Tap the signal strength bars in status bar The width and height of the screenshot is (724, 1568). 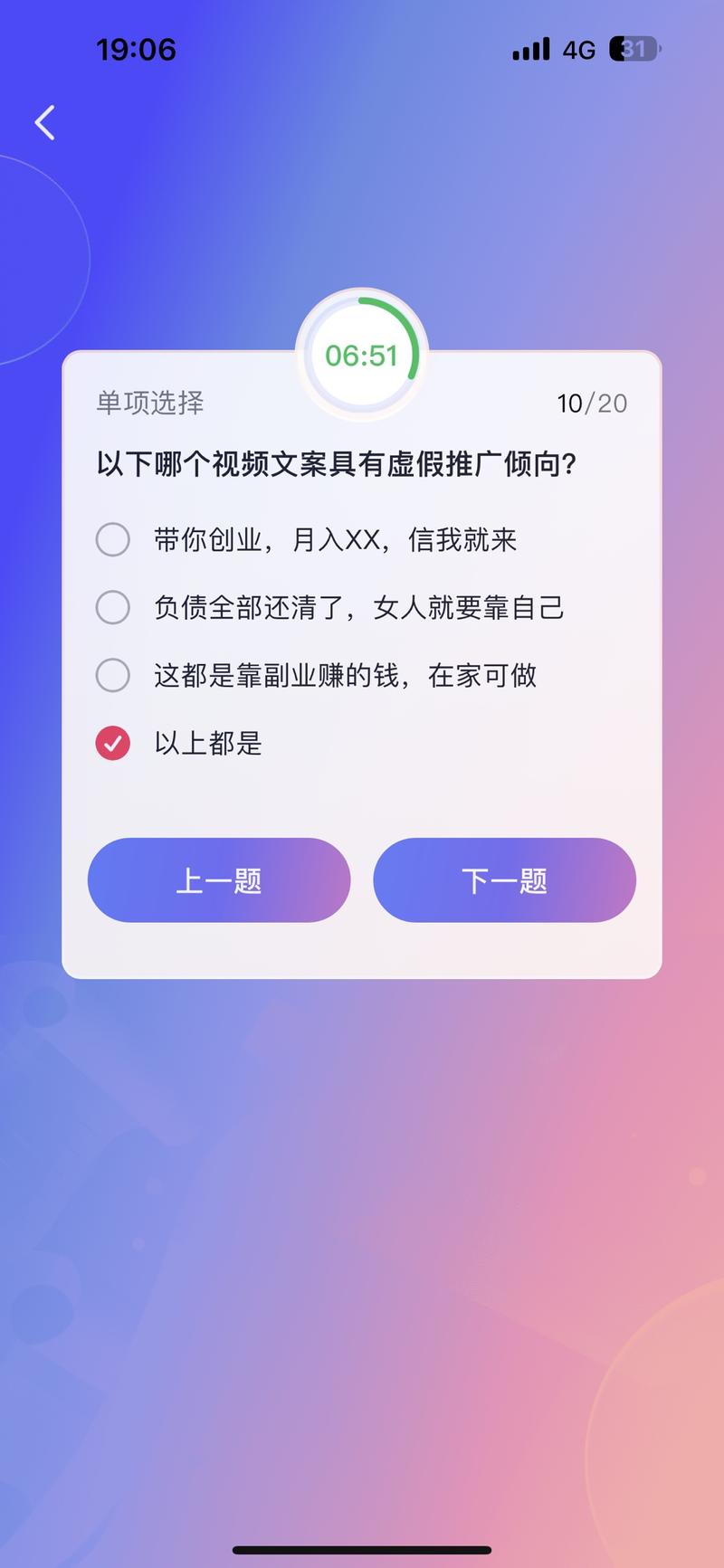(530, 49)
